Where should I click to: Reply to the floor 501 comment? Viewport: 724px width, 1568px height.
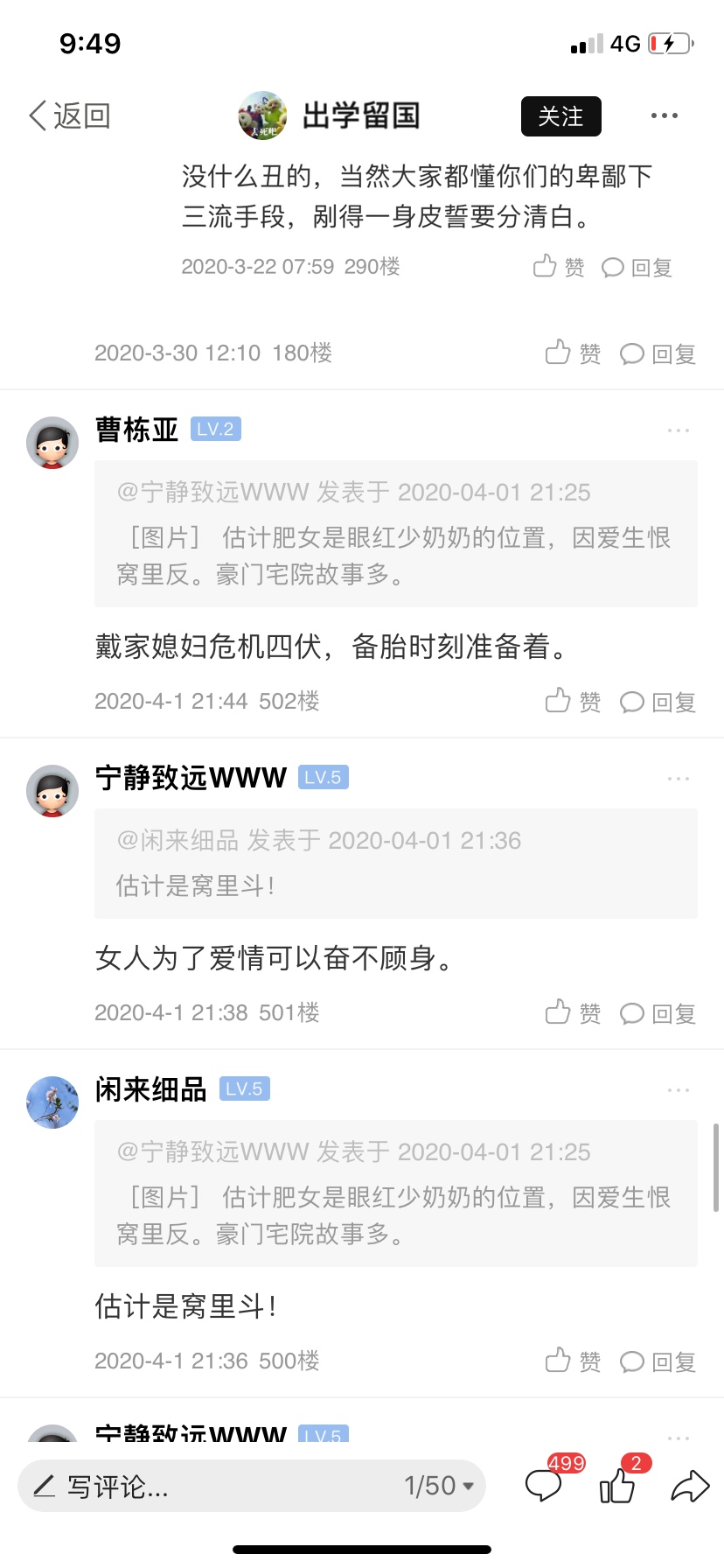[x=658, y=1013]
